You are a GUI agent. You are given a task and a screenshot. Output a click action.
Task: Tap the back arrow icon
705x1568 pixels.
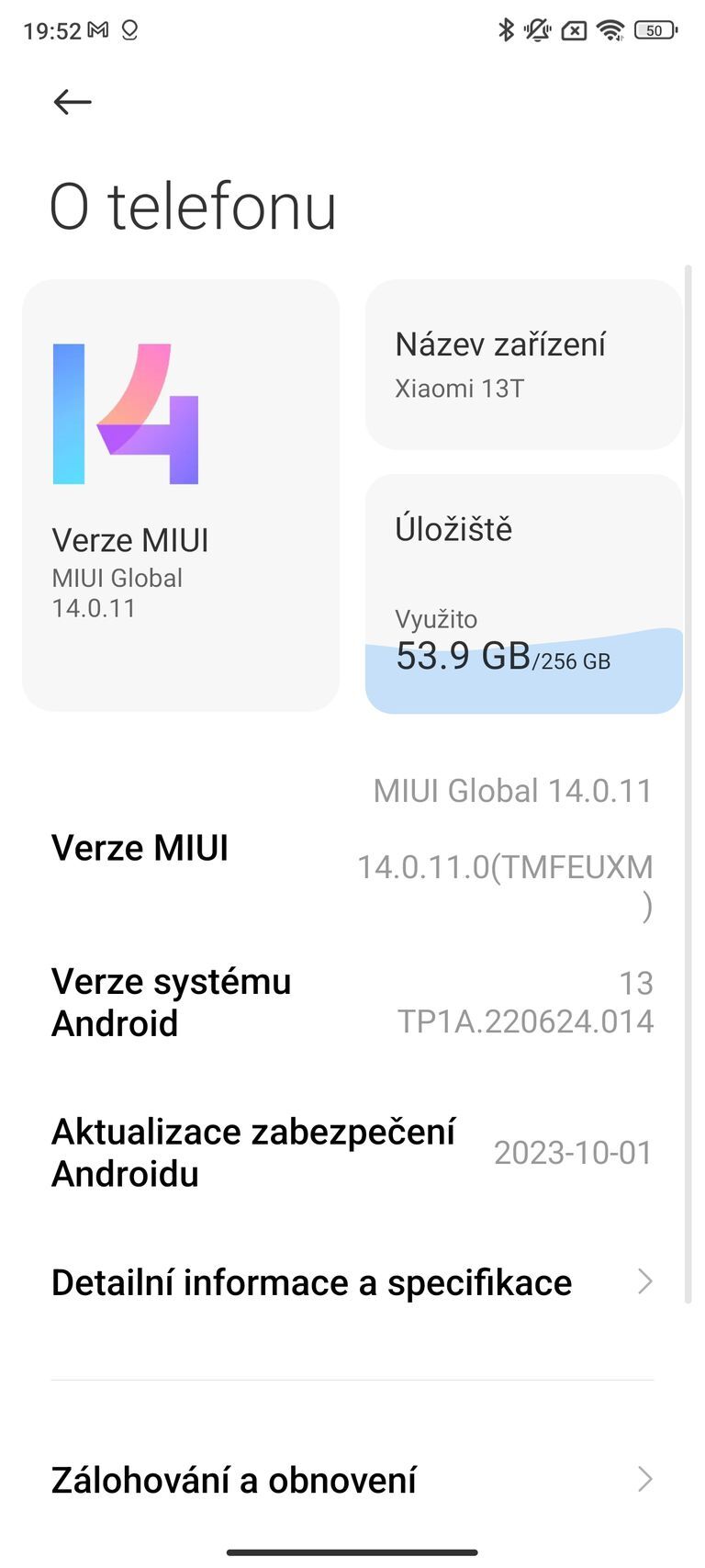[x=72, y=102]
